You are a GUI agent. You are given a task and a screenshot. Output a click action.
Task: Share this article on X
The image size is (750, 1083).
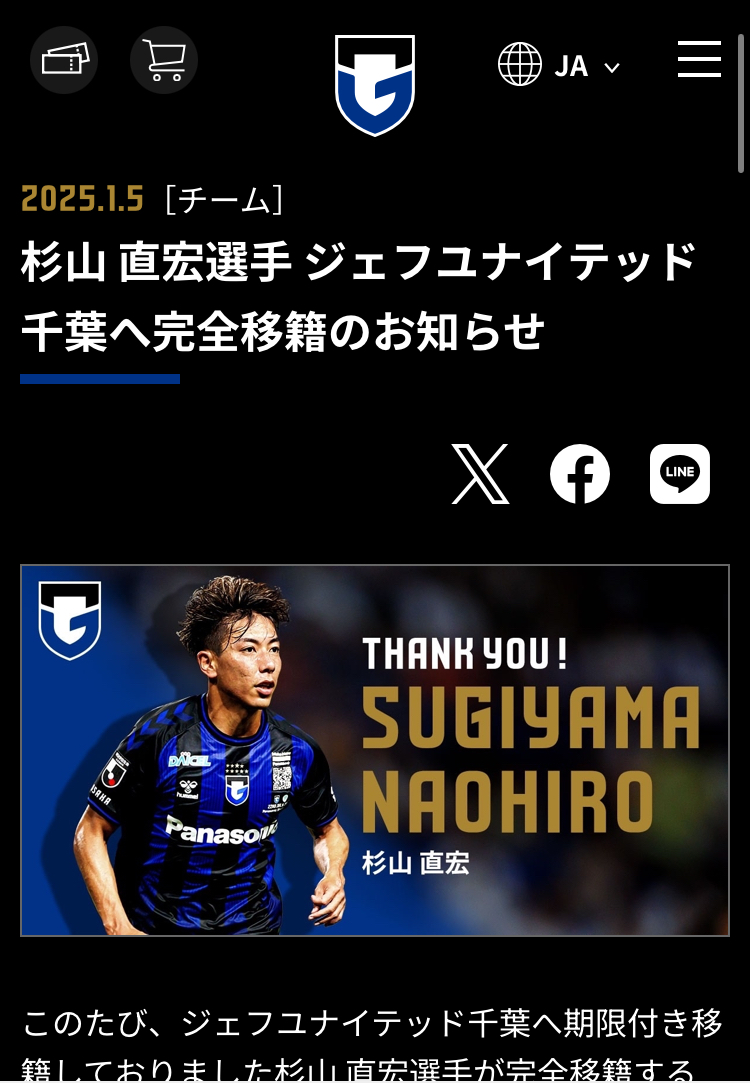tap(480, 474)
